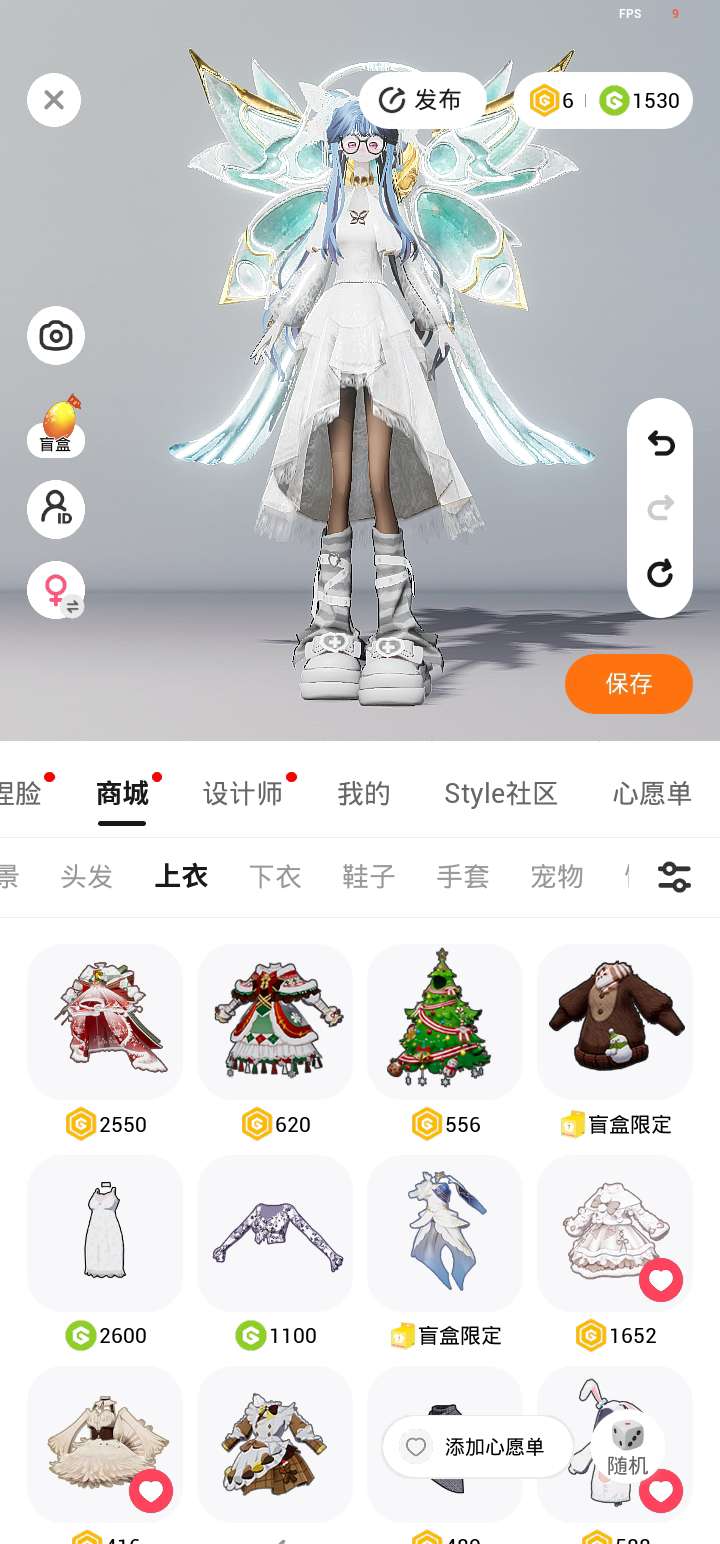Open the avatar ID icon
This screenshot has height=1544, width=720.
pyautogui.click(x=56, y=509)
